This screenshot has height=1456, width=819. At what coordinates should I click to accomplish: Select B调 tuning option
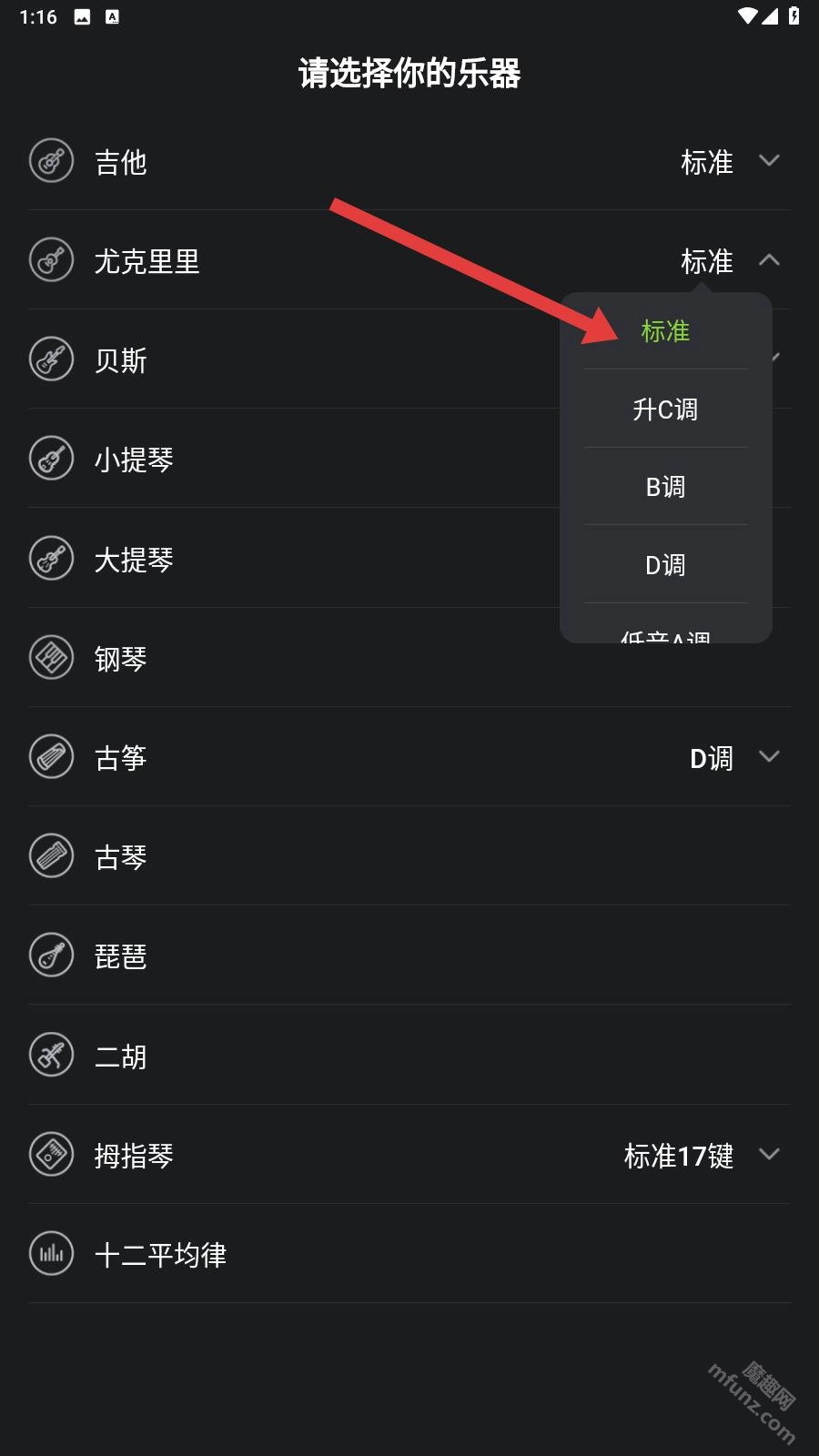coord(665,487)
